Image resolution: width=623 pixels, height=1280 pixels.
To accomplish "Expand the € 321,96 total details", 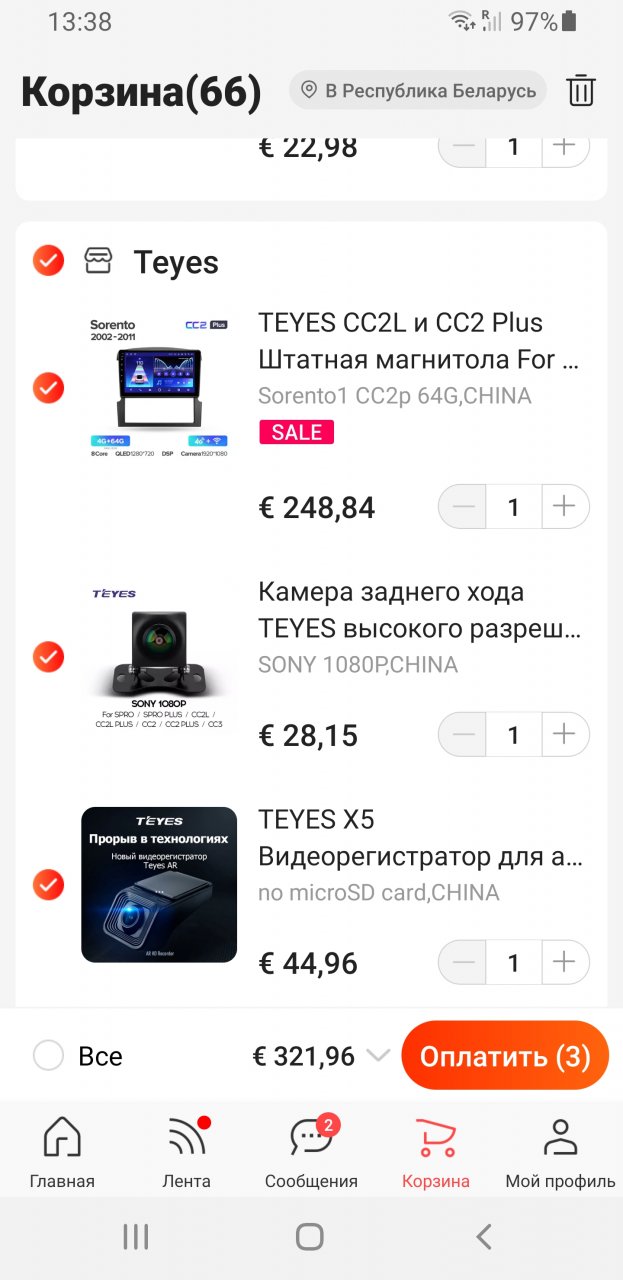I will (x=378, y=1056).
